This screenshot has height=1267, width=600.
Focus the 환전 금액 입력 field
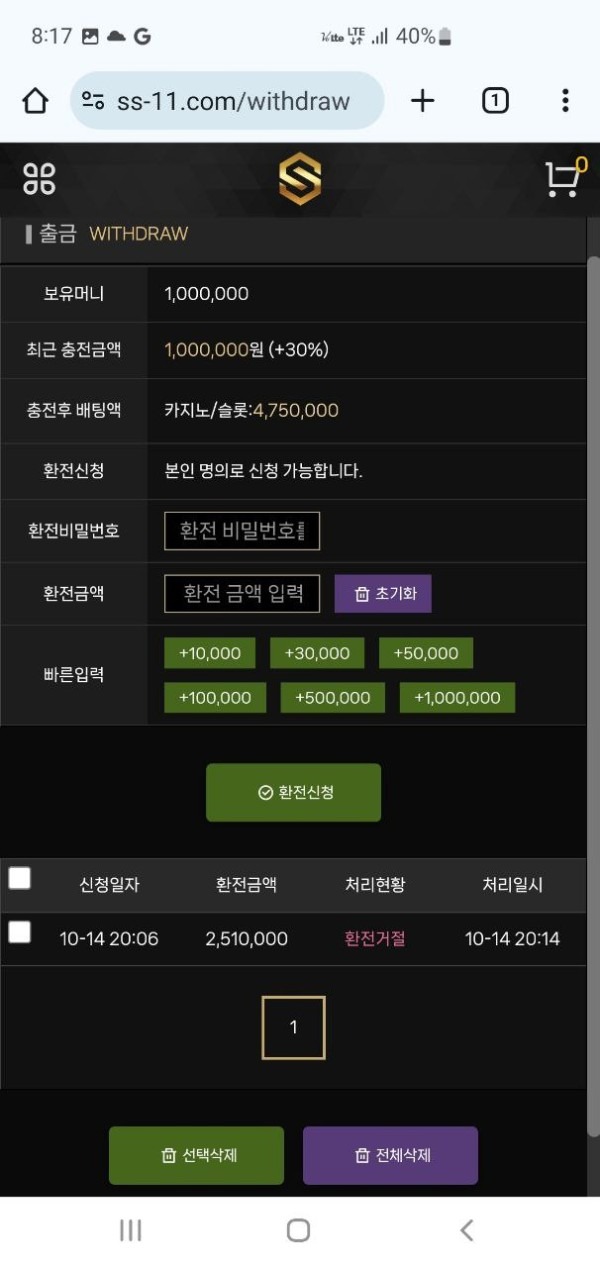(242, 594)
